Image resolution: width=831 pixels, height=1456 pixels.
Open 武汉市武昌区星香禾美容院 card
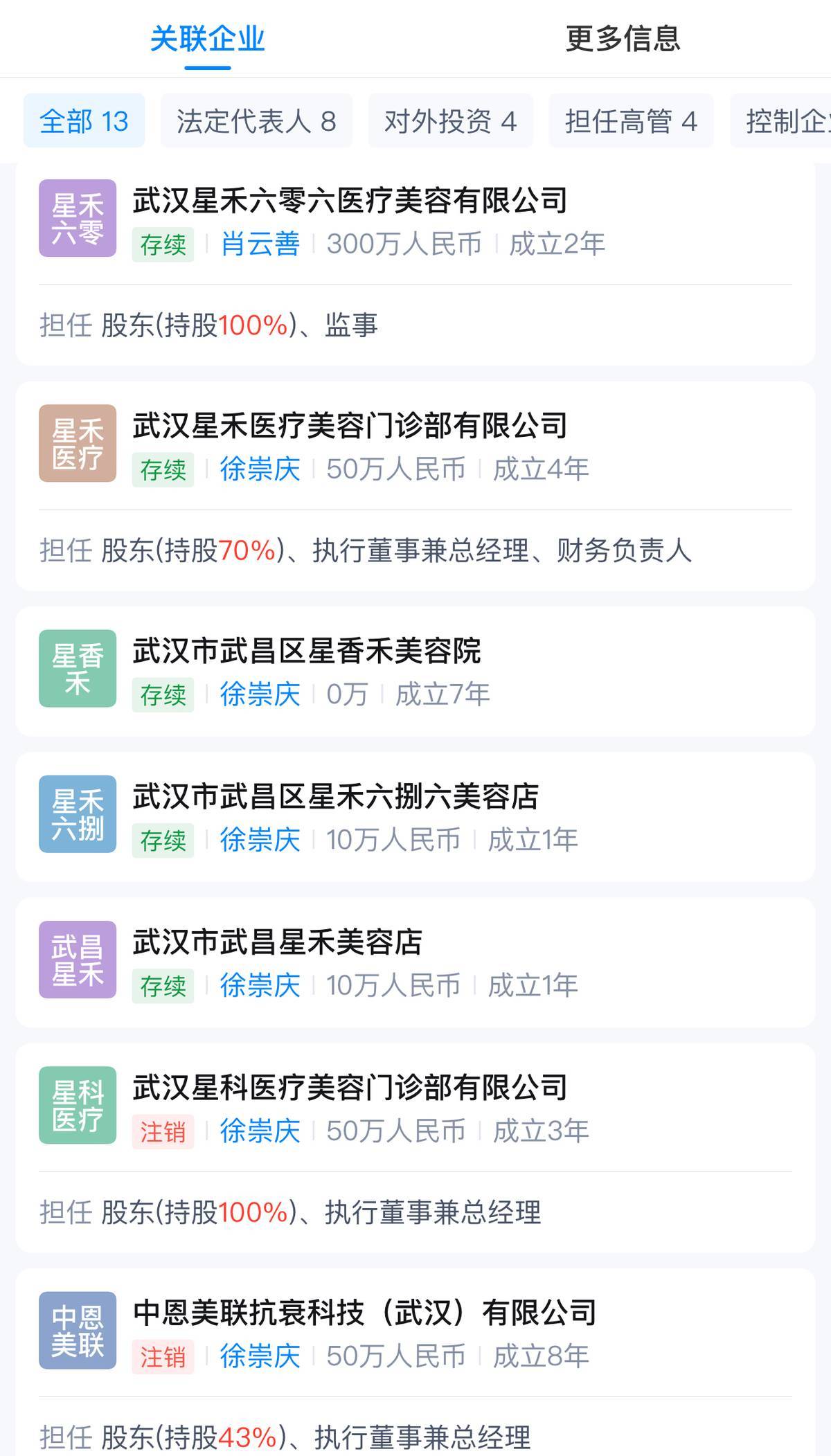[415, 671]
